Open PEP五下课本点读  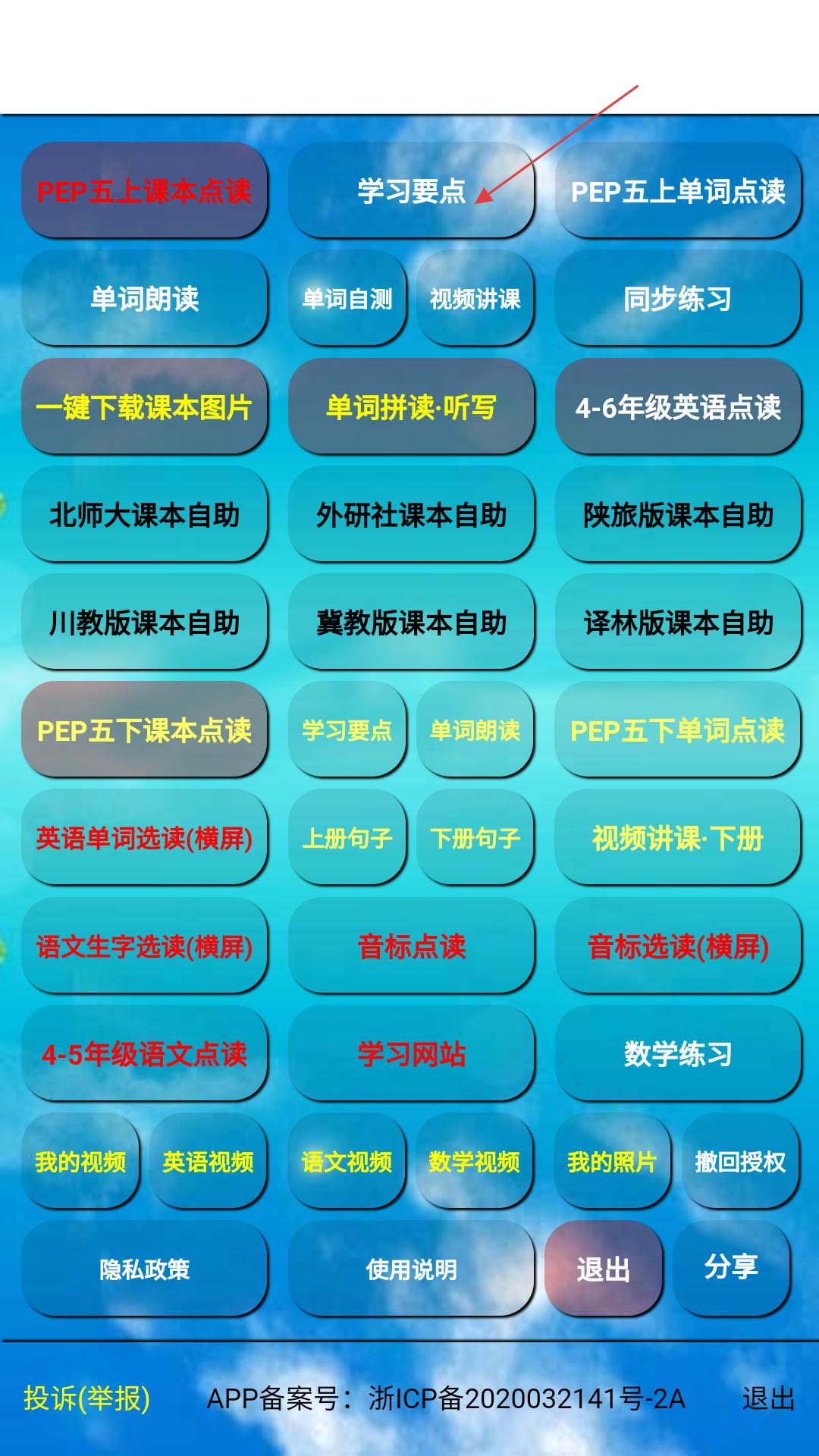pyautogui.click(x=144, y=730)
